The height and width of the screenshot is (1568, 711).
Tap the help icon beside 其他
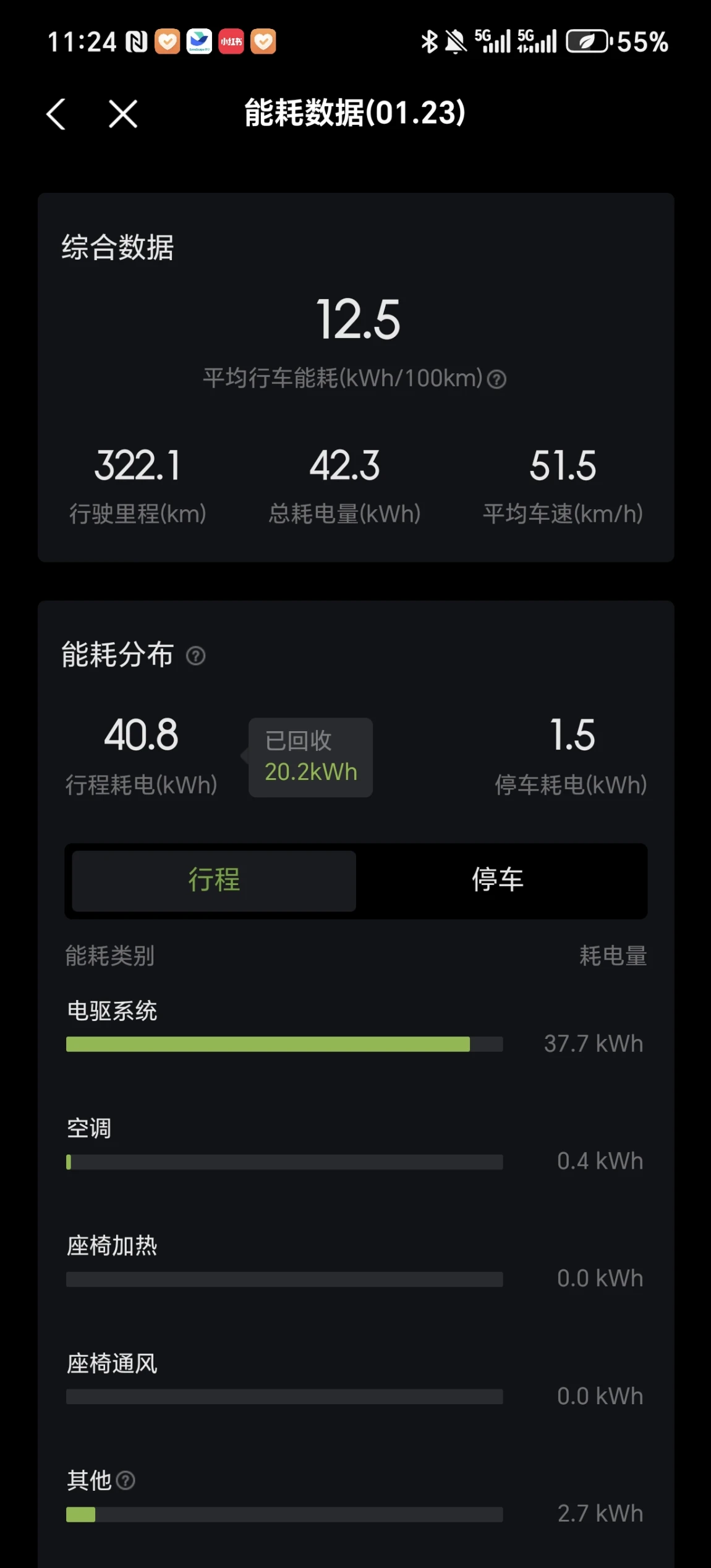click(x=126, y=1480)
